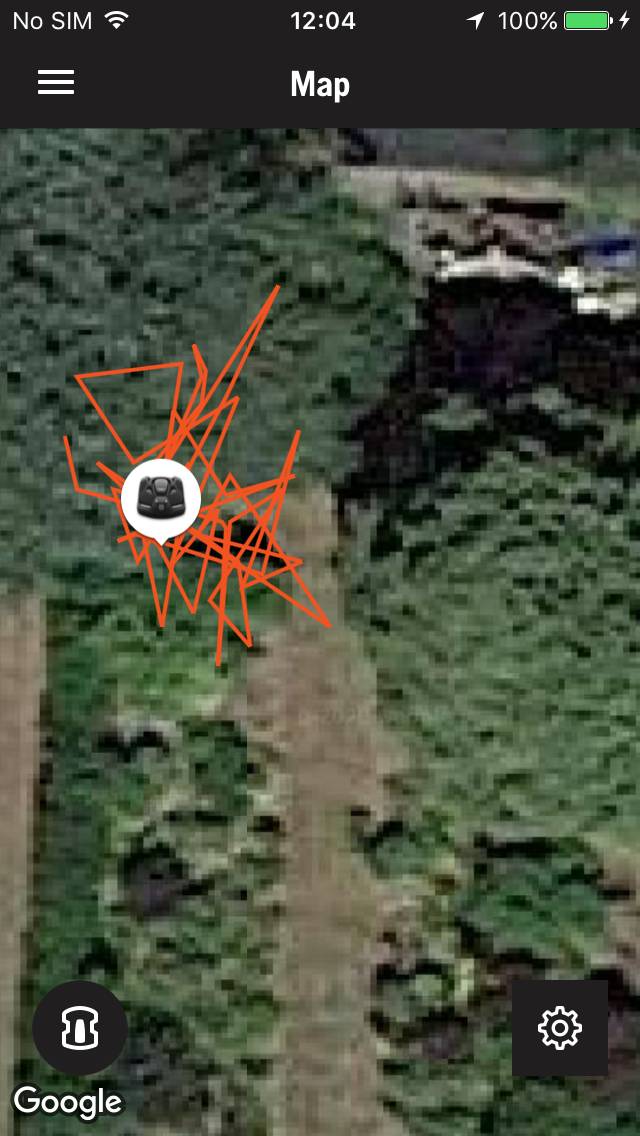Open the hamburger navigation menu
The width and height of the screenshot is (640, 1136).
pos(56,83)
